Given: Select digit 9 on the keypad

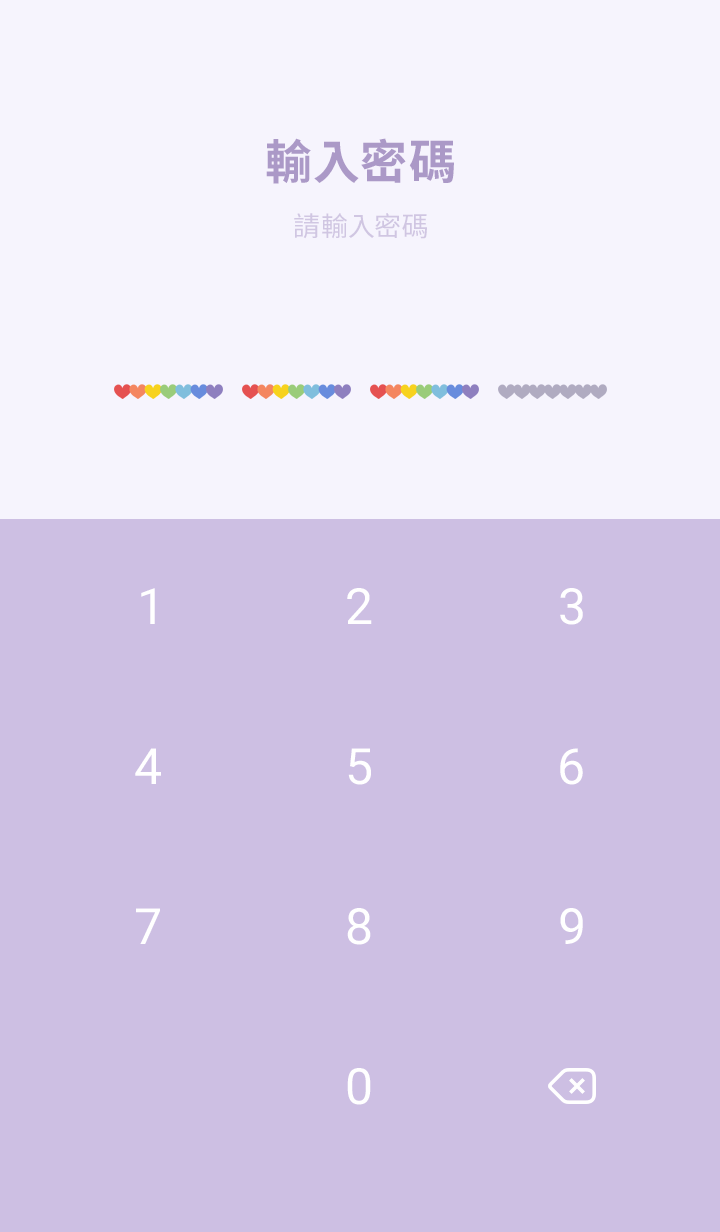Looking at the screenshot, I should [x=571, y=927].
